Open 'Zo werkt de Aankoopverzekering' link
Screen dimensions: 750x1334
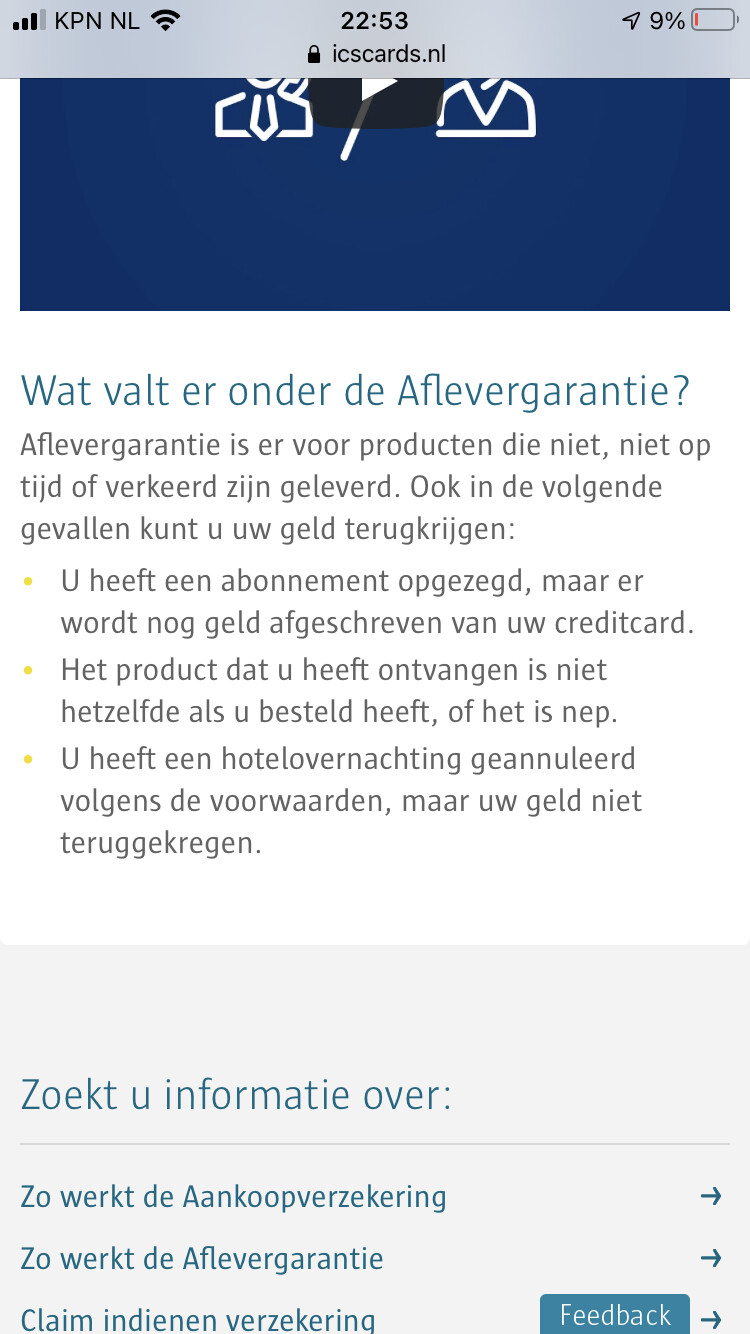(375, 1196)
